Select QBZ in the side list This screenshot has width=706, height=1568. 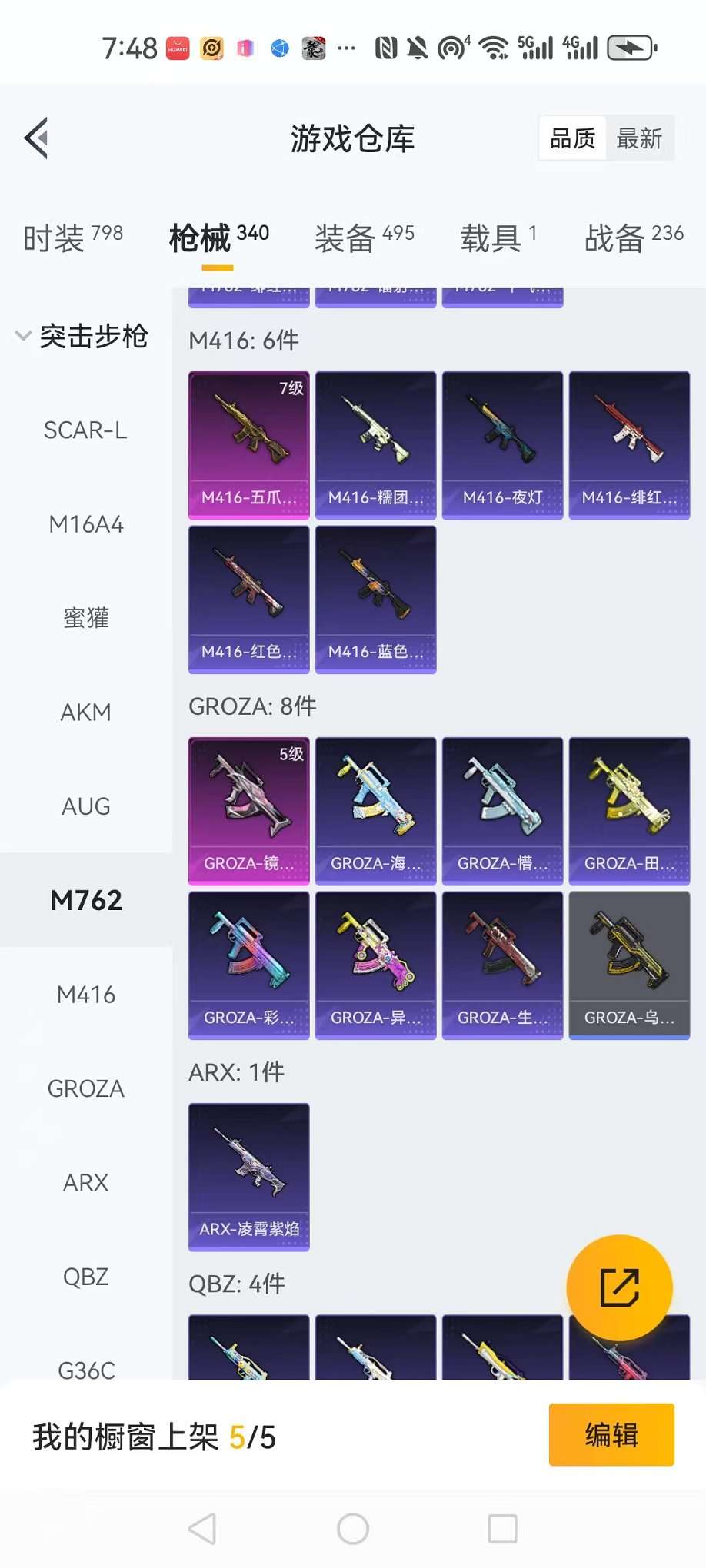[x=85, y=1277]
